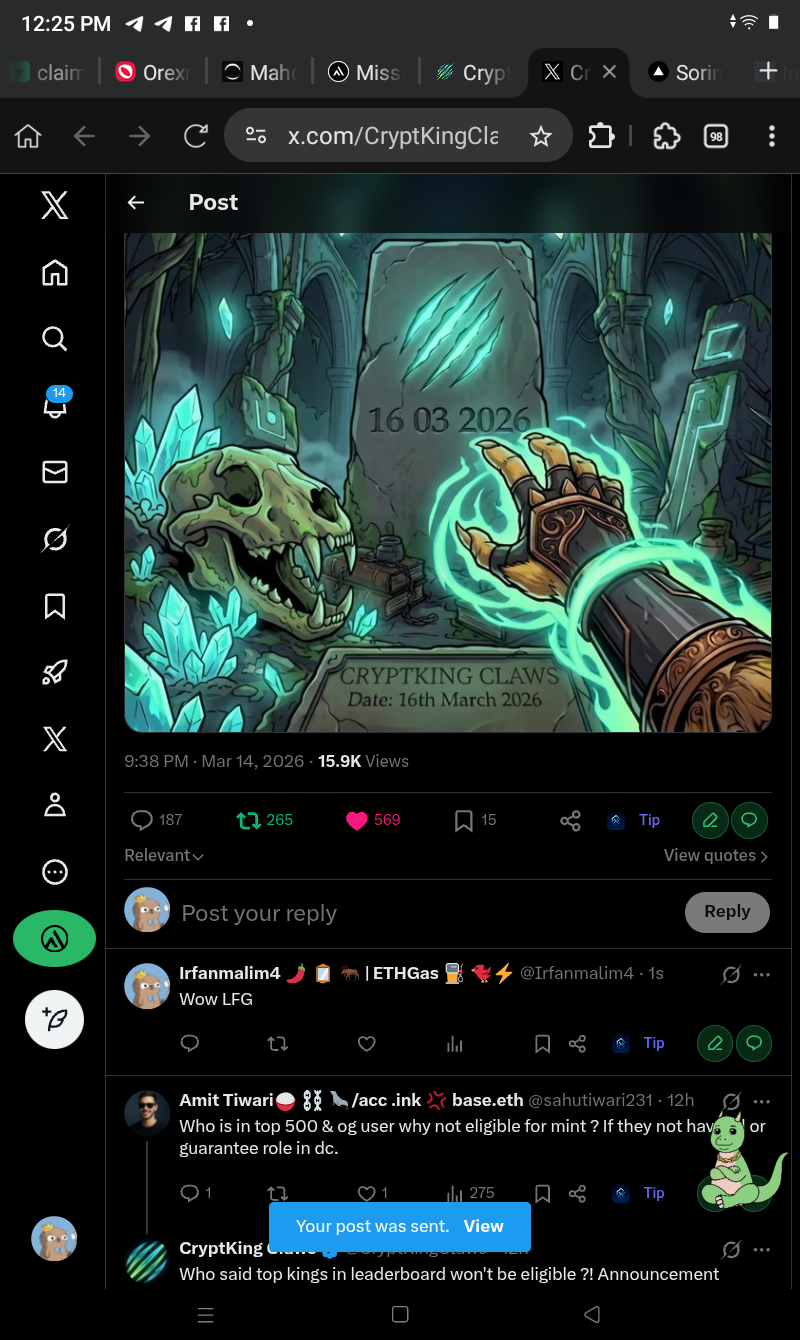Like Irfanmalim4's Wow LFG reply
The width and height of the screenshot is (800, 1340).
coord(367,1043)
